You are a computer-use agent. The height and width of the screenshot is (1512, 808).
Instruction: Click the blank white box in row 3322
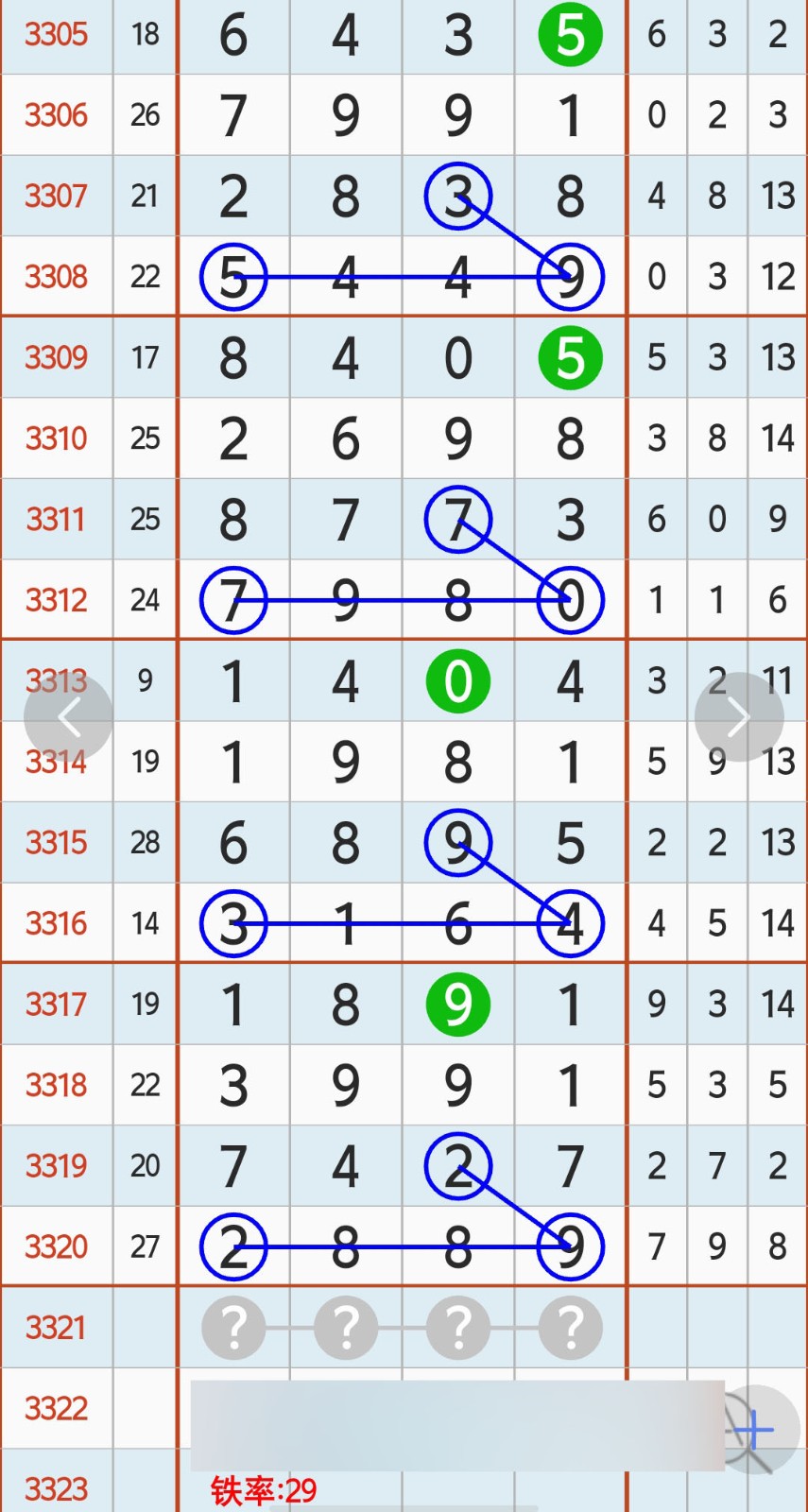point(454,1409)
